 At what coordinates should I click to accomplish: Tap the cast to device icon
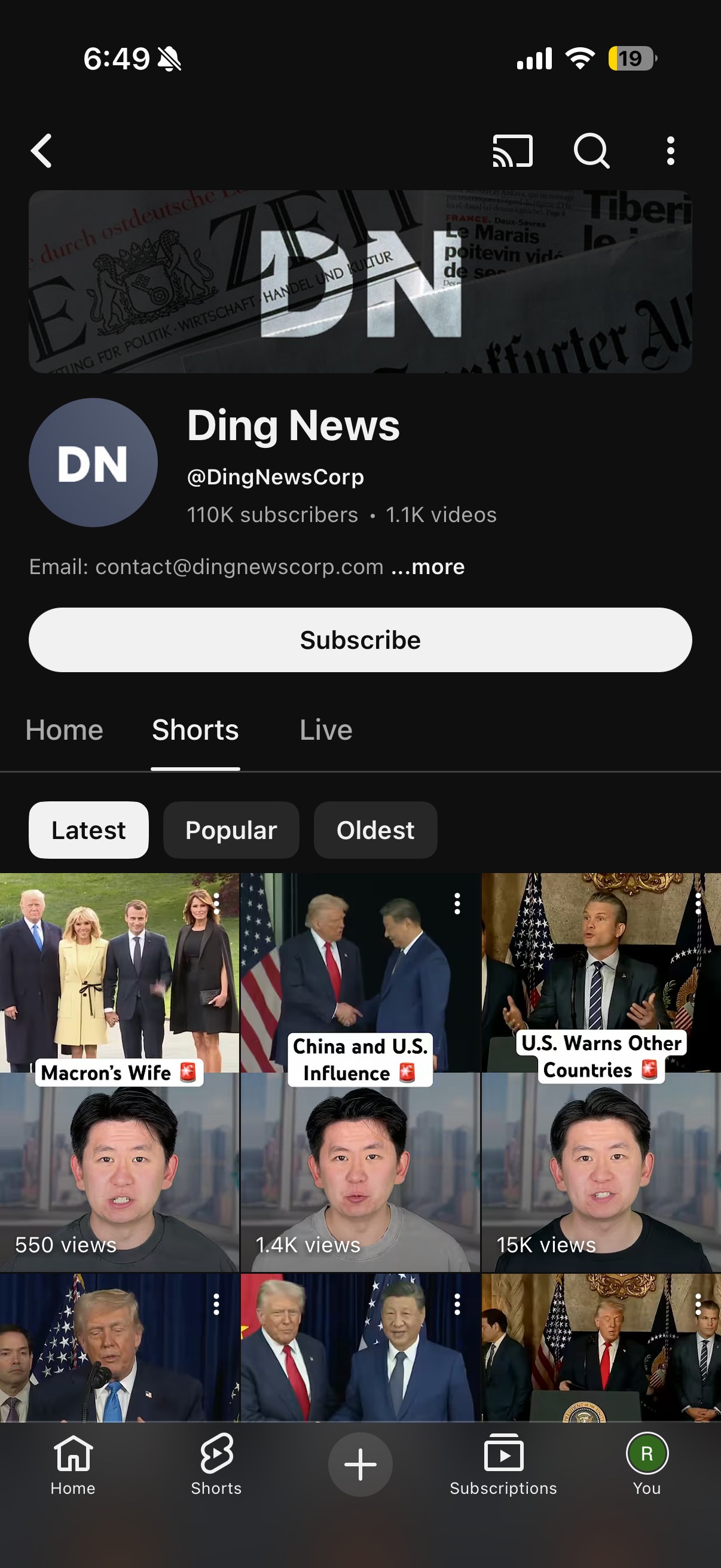coord(512,150)
